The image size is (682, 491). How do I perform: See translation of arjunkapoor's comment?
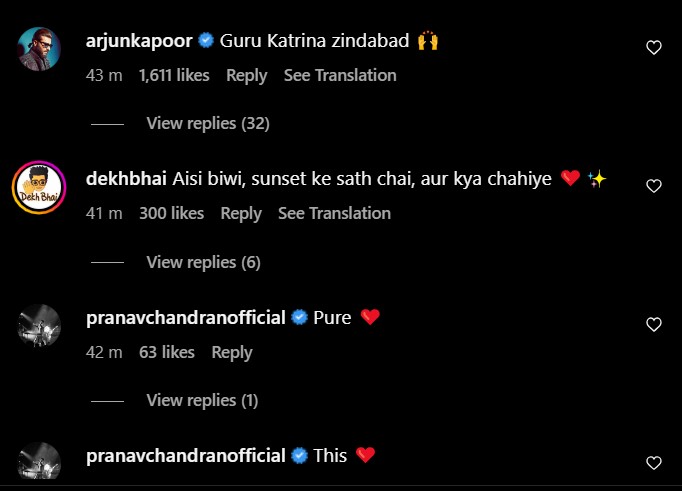pyautogui.click(x=340, y=75)
